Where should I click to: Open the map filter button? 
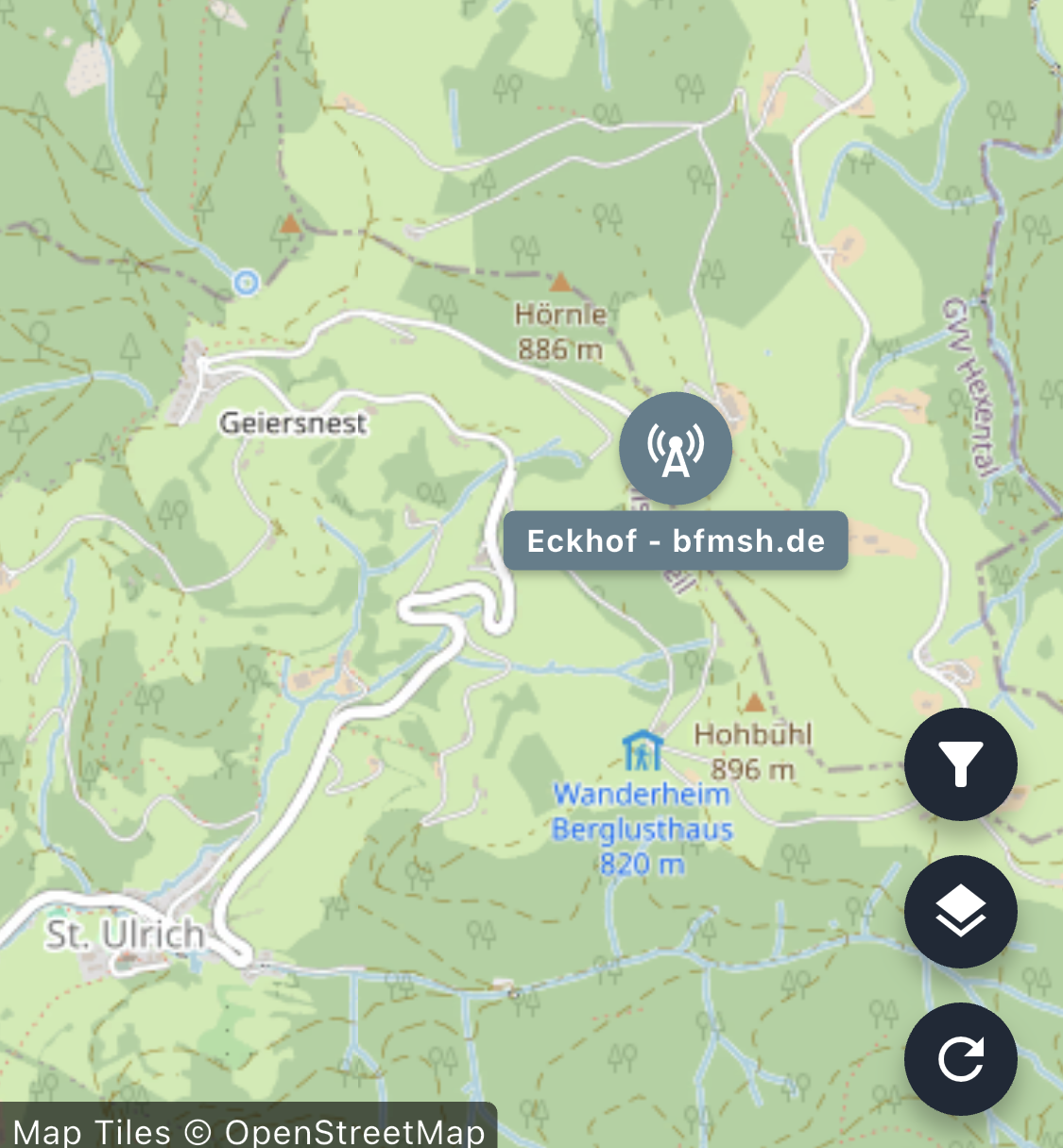tap(960, 763)
